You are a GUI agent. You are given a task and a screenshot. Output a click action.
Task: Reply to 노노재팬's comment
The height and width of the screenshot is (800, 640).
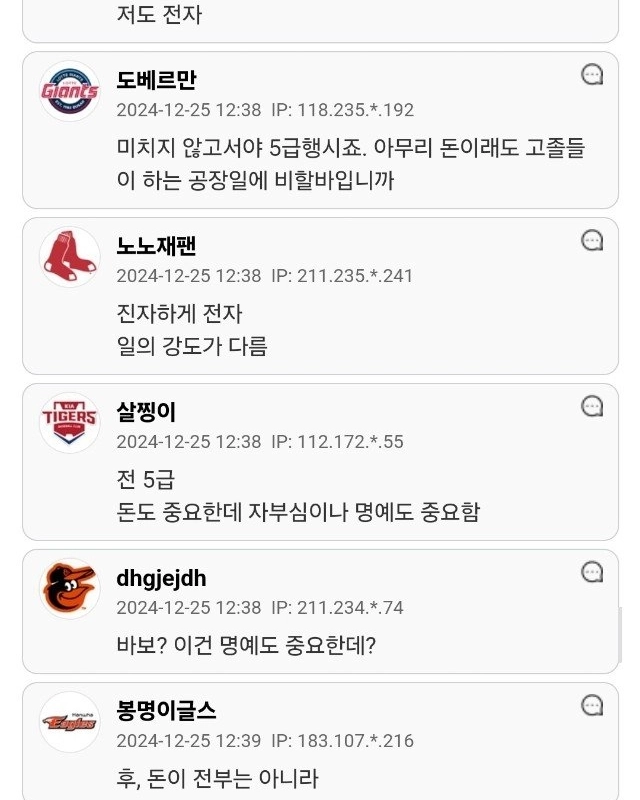point(592,241)
